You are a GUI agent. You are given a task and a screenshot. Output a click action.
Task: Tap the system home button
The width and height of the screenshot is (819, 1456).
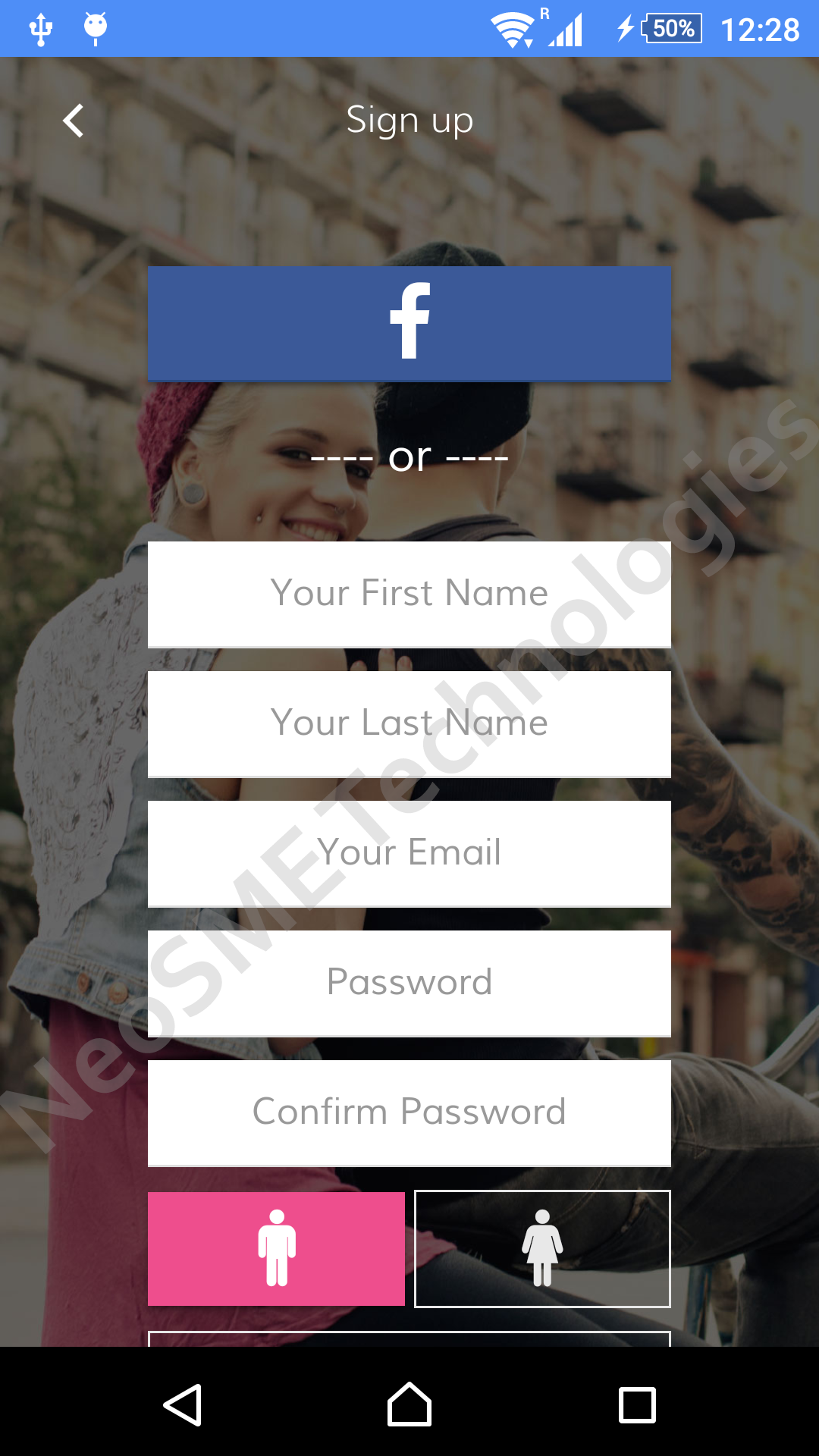(409, 1405)
